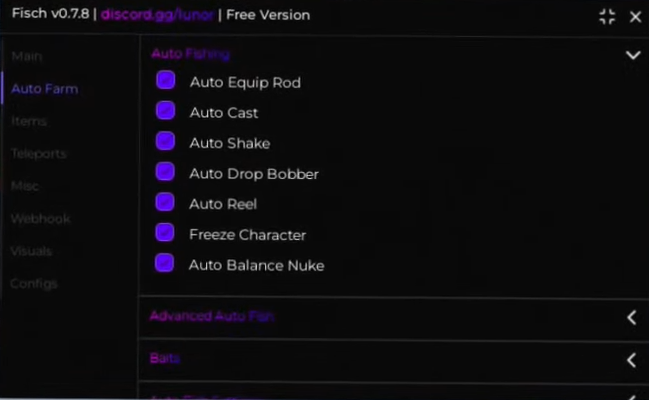
Task: Toggle the Auto Equip Rod checkbox
Action: click(166, 81)
